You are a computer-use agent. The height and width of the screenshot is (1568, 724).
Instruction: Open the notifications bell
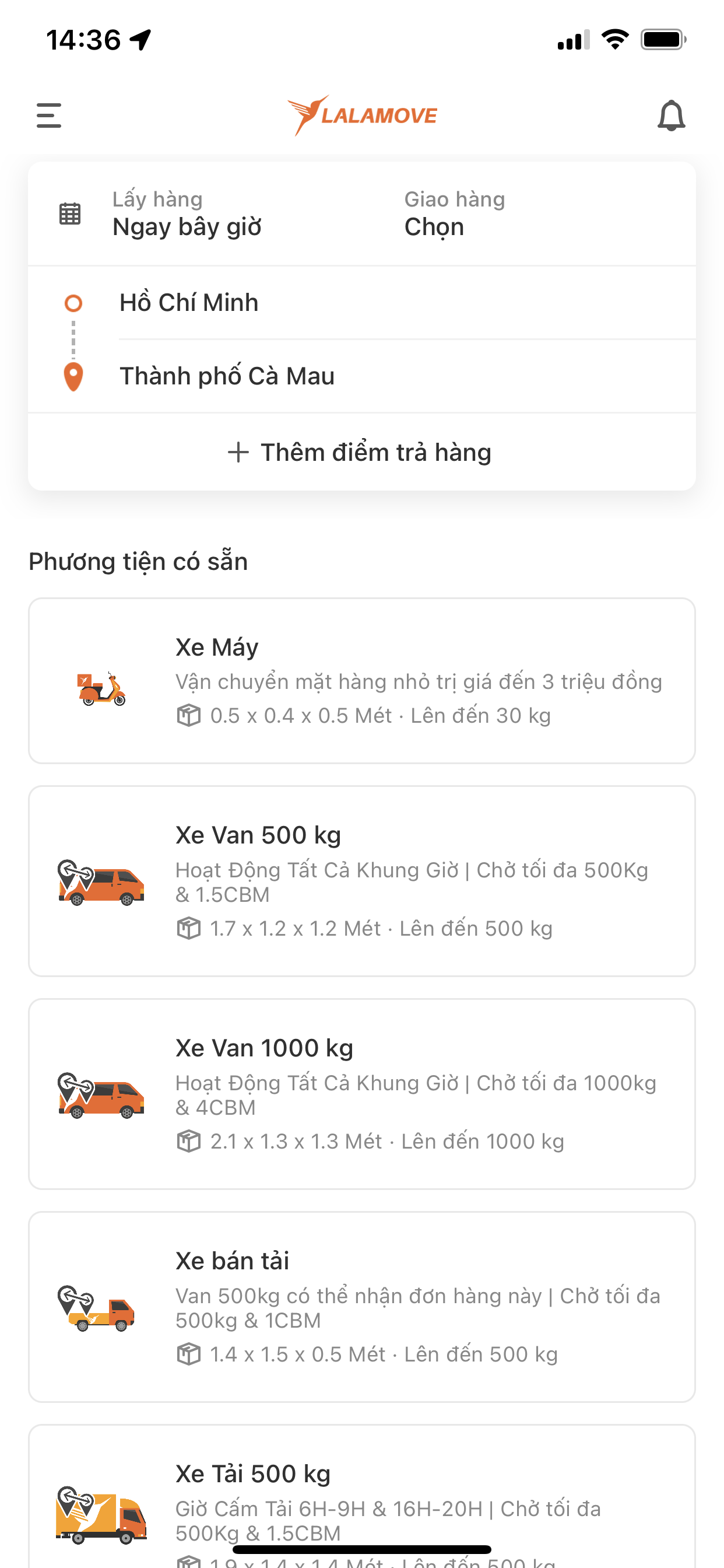[671, 116]
